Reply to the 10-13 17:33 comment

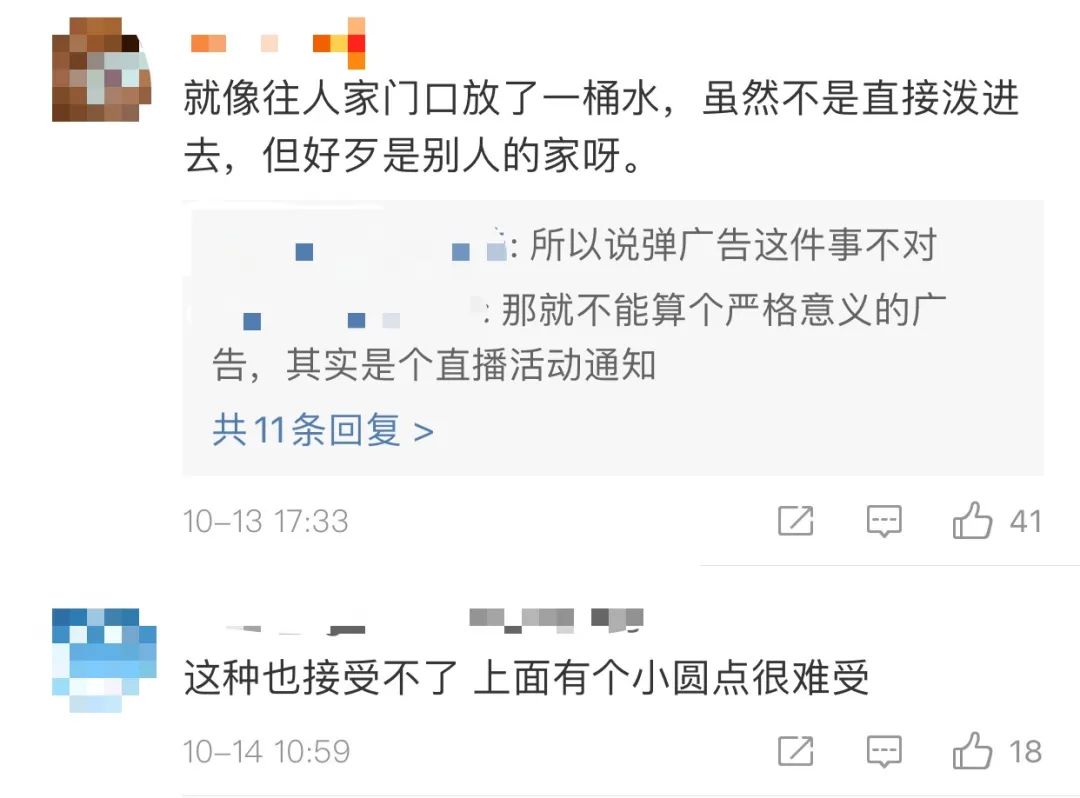(884, 521)
